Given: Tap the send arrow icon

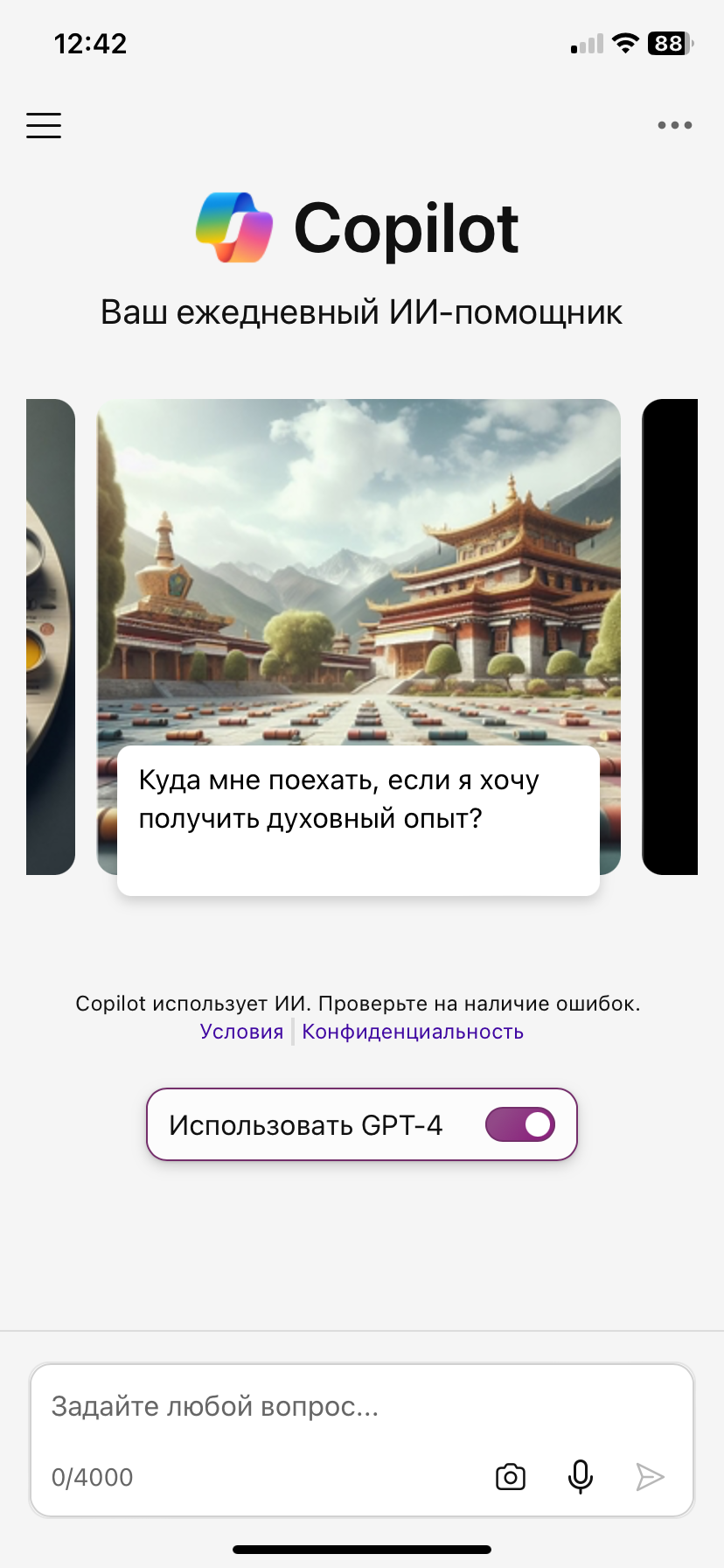Looking at the screenshot, I should coord(650,1477).
